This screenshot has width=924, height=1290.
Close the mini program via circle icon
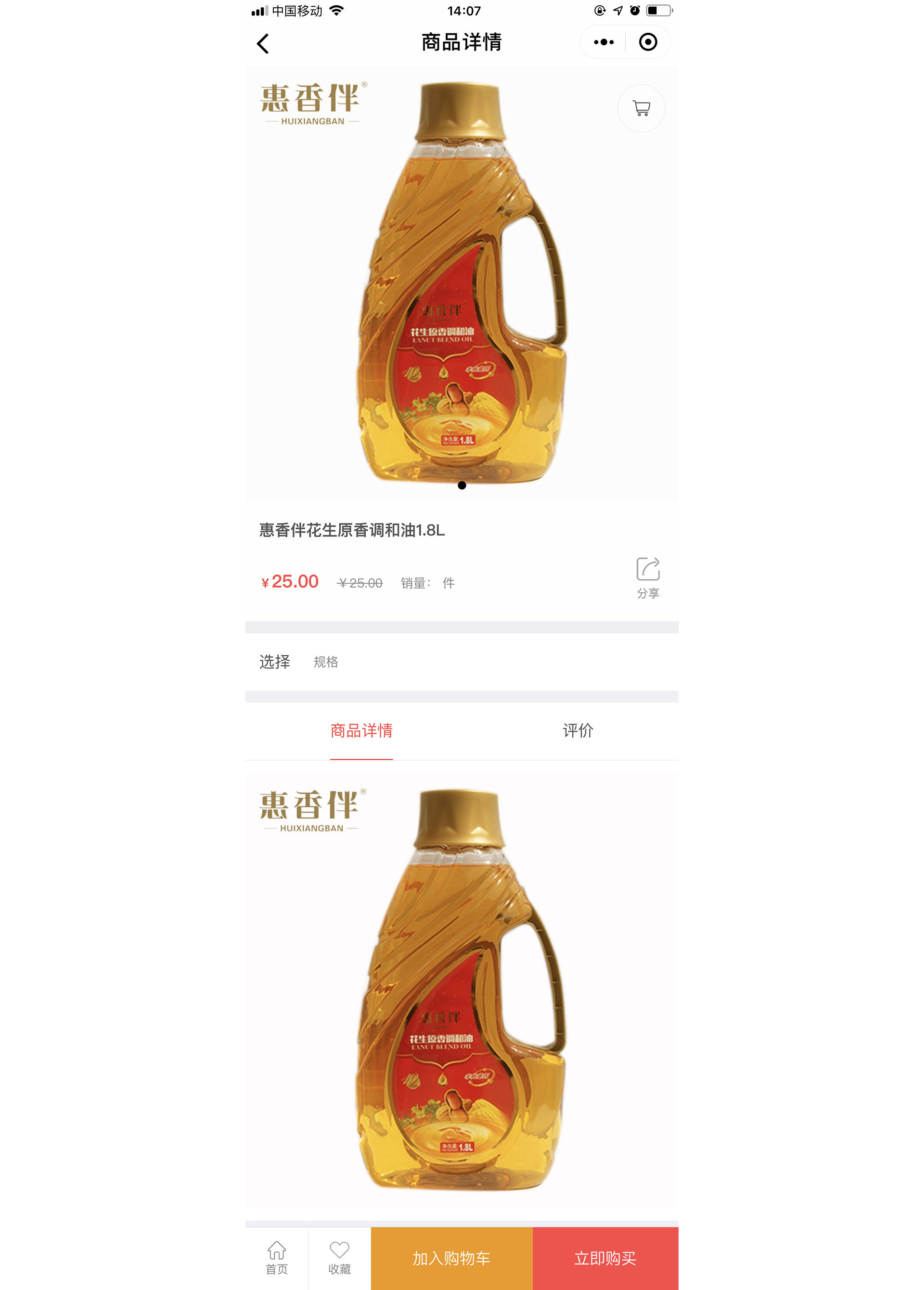point(647,42)
